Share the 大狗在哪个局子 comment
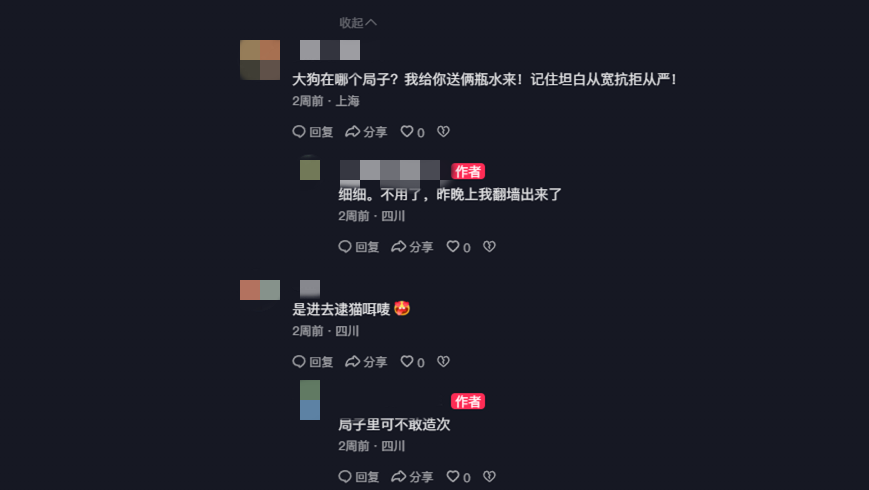 click(x=366, y=132)
